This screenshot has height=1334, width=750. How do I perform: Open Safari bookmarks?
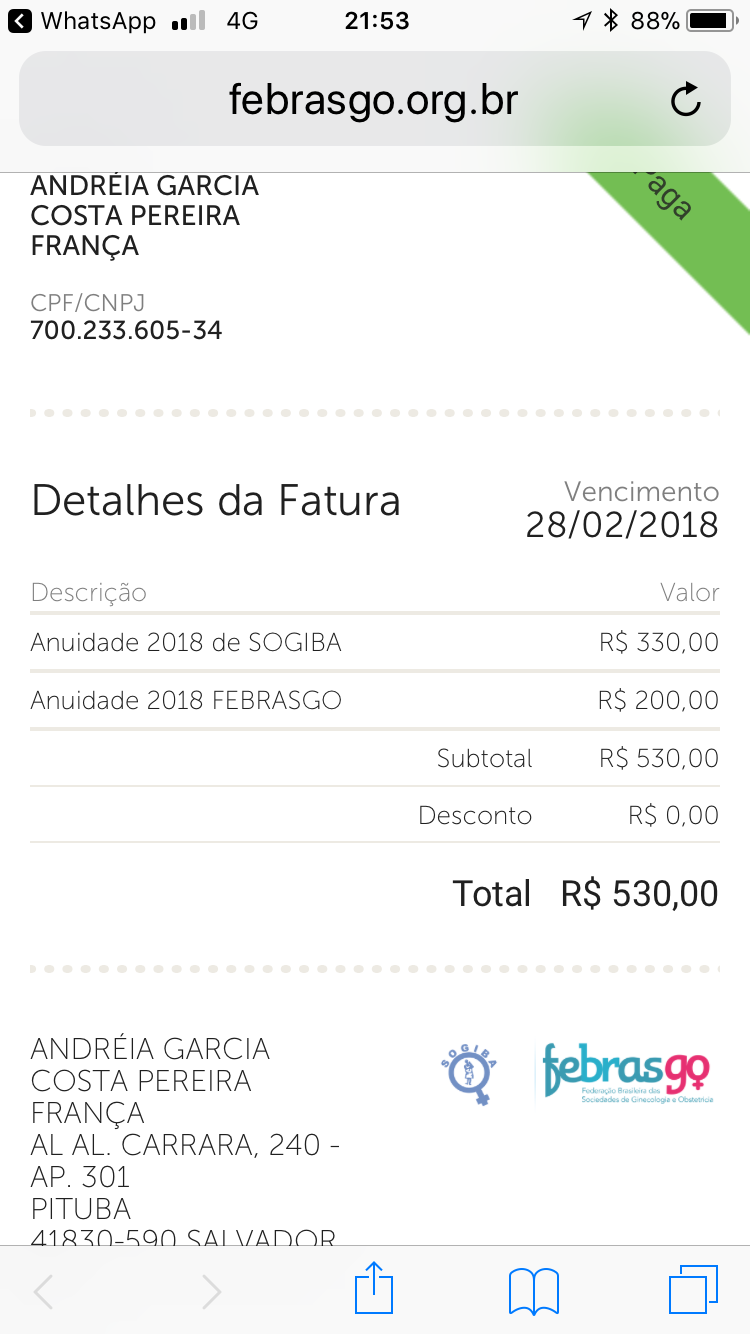(x=534, y=1290)
